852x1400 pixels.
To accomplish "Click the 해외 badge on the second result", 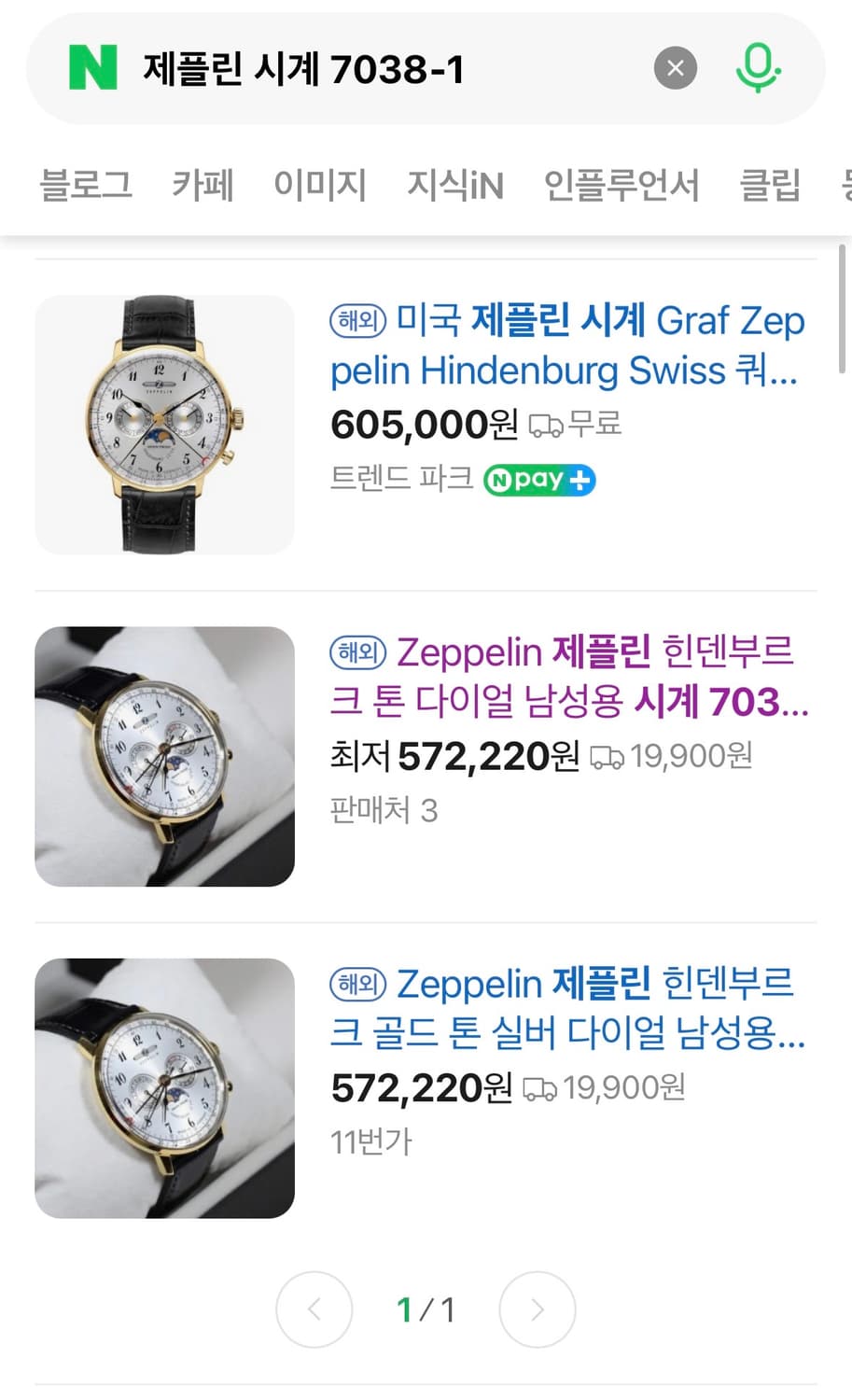I will coord(358,651).
